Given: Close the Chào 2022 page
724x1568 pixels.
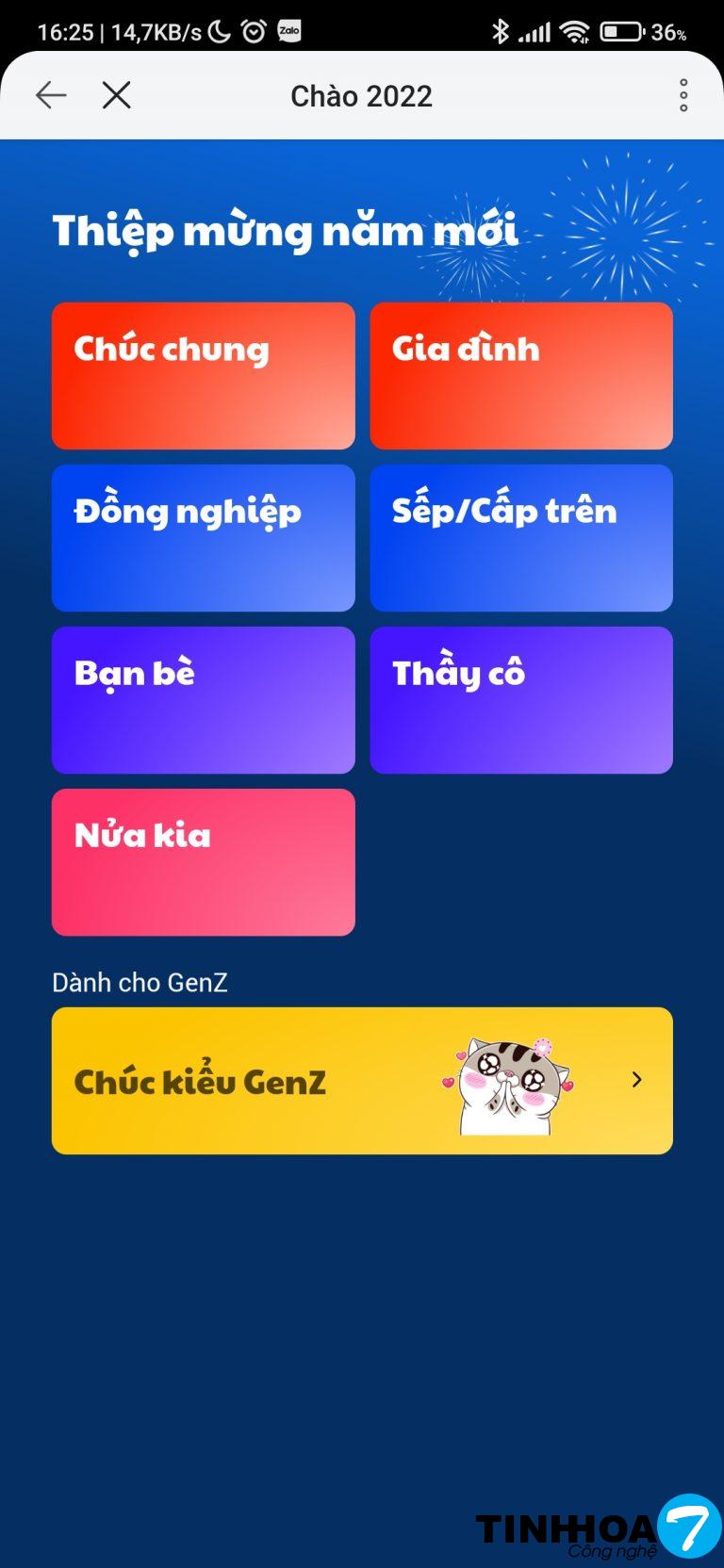Looking at the screenshot, I should [x=117, y=95].
